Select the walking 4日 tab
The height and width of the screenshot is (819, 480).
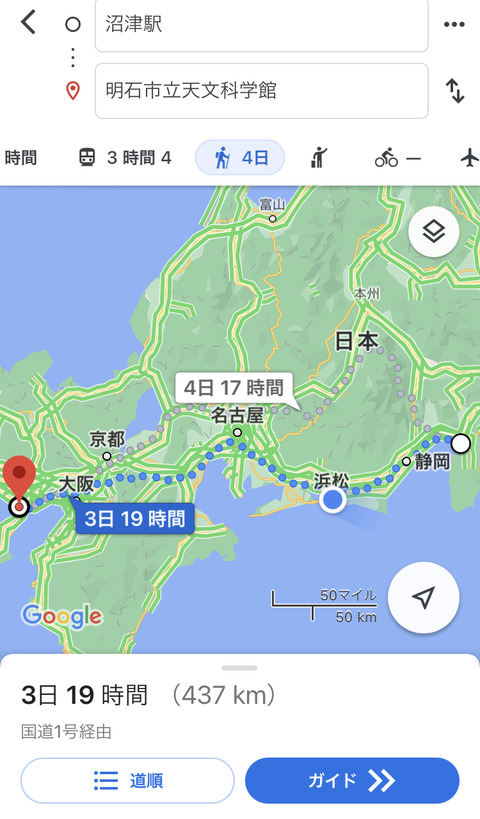240,157
